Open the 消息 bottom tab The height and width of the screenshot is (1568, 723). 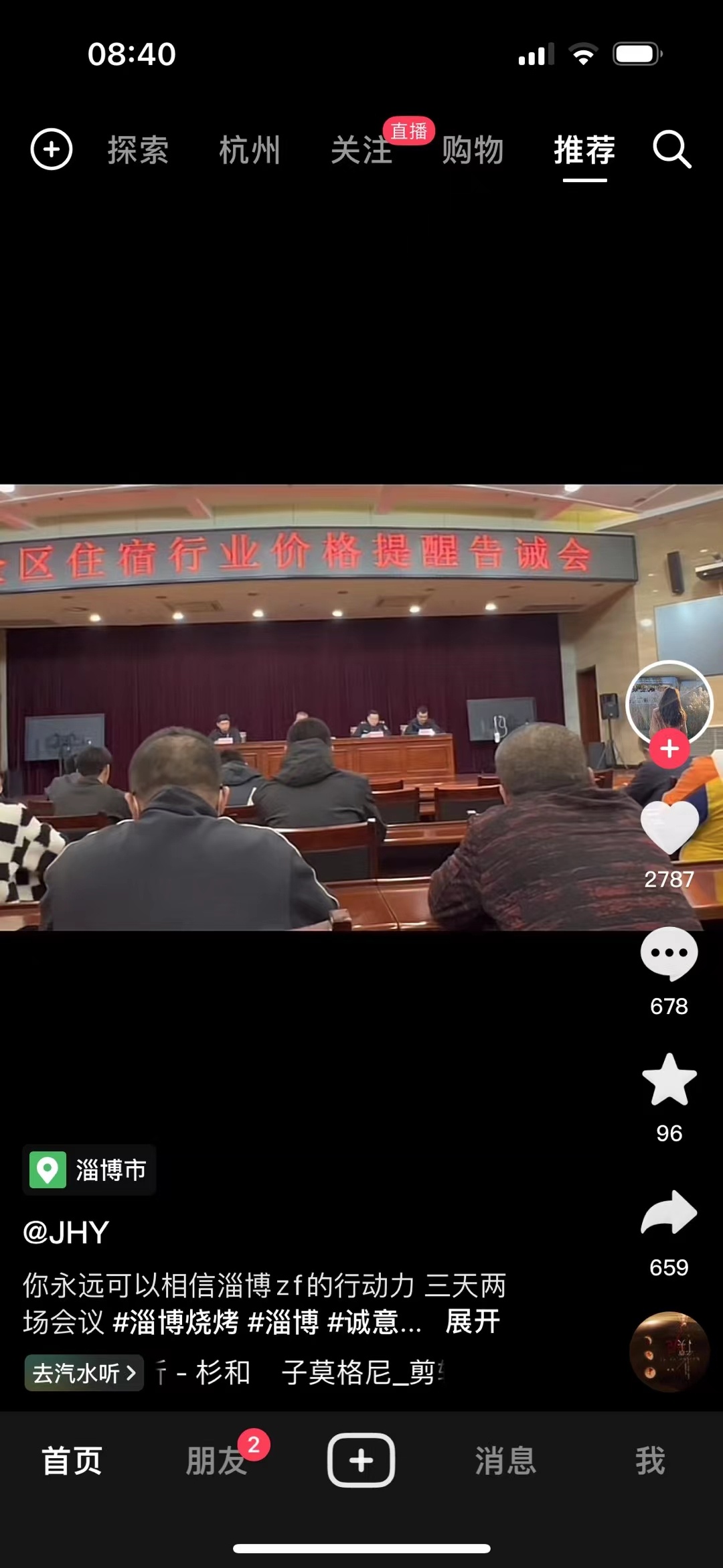click(x=505, y=1460)
